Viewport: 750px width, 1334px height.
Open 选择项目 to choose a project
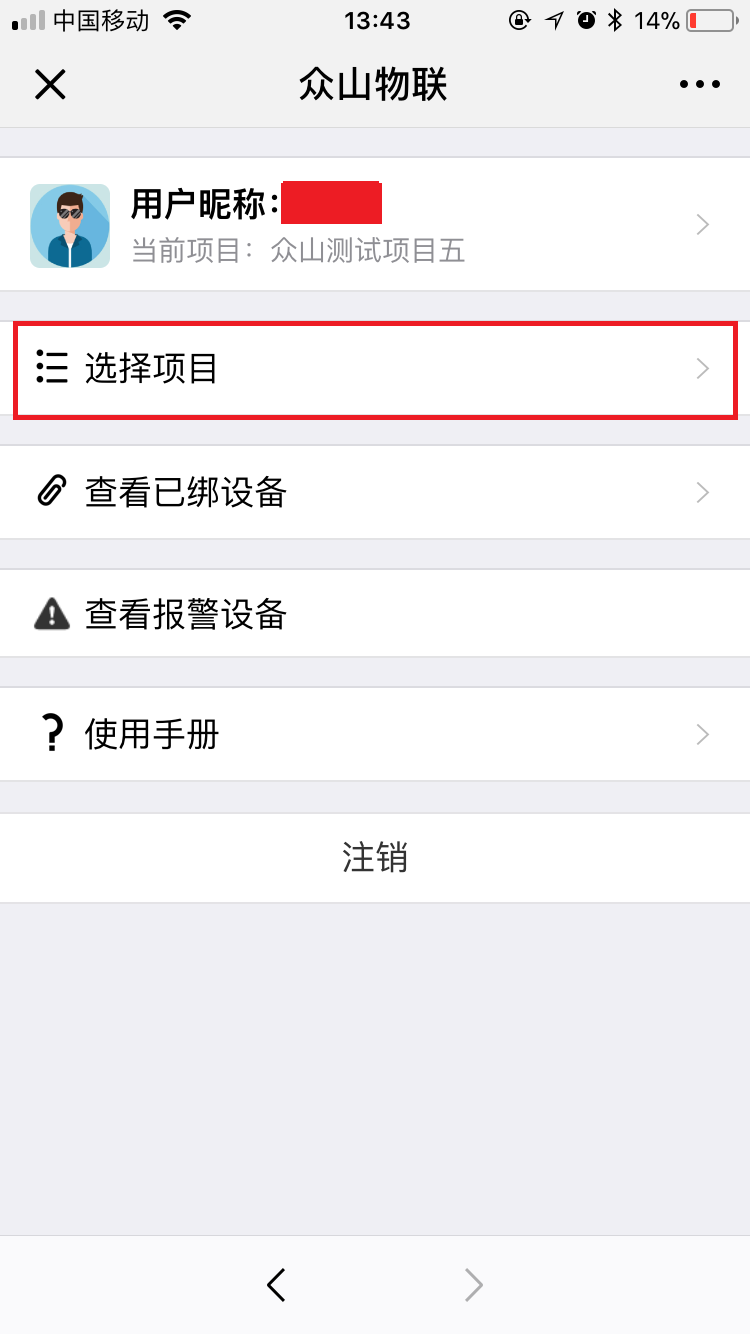point(375,369)
